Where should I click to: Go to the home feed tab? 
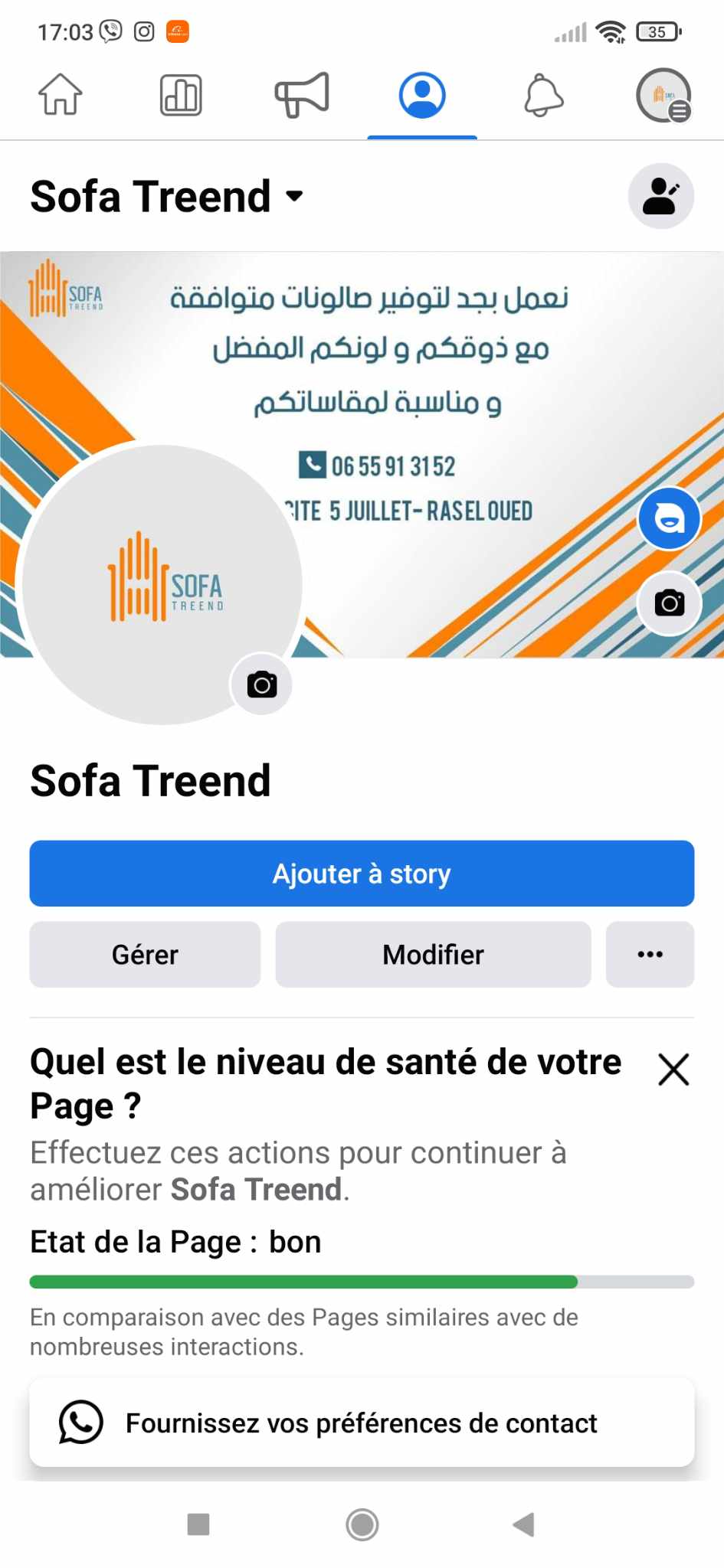coord(61,95)
